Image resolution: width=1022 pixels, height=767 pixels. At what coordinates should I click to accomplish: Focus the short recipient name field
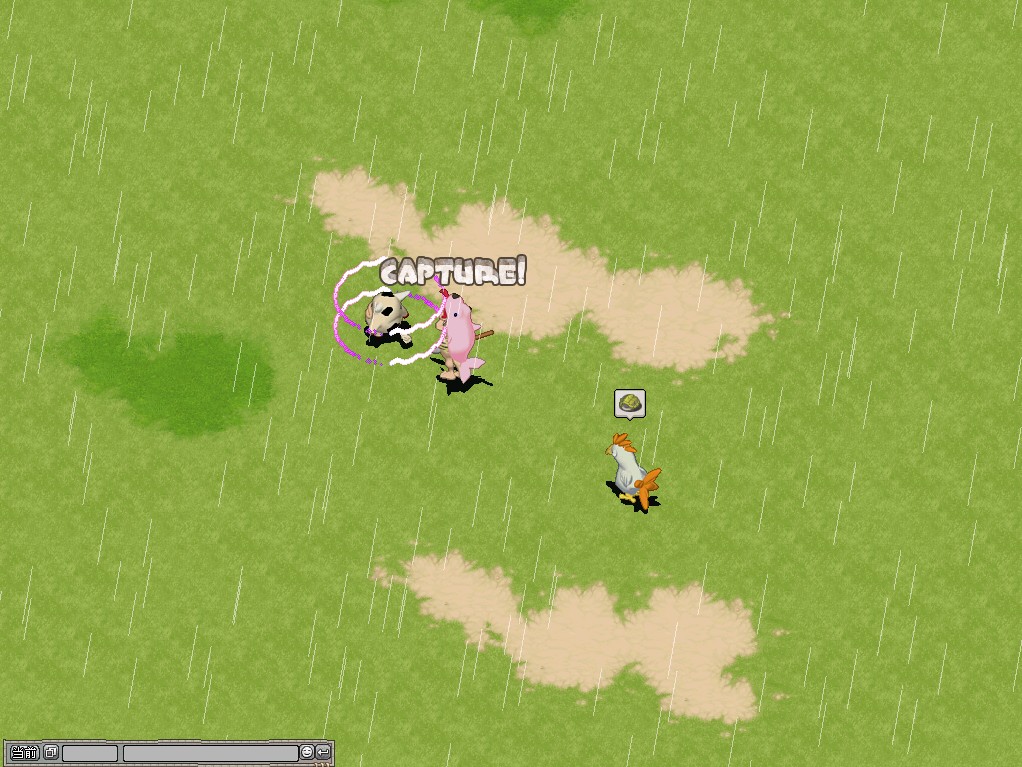pyautogui.click(x=90, y=753)
